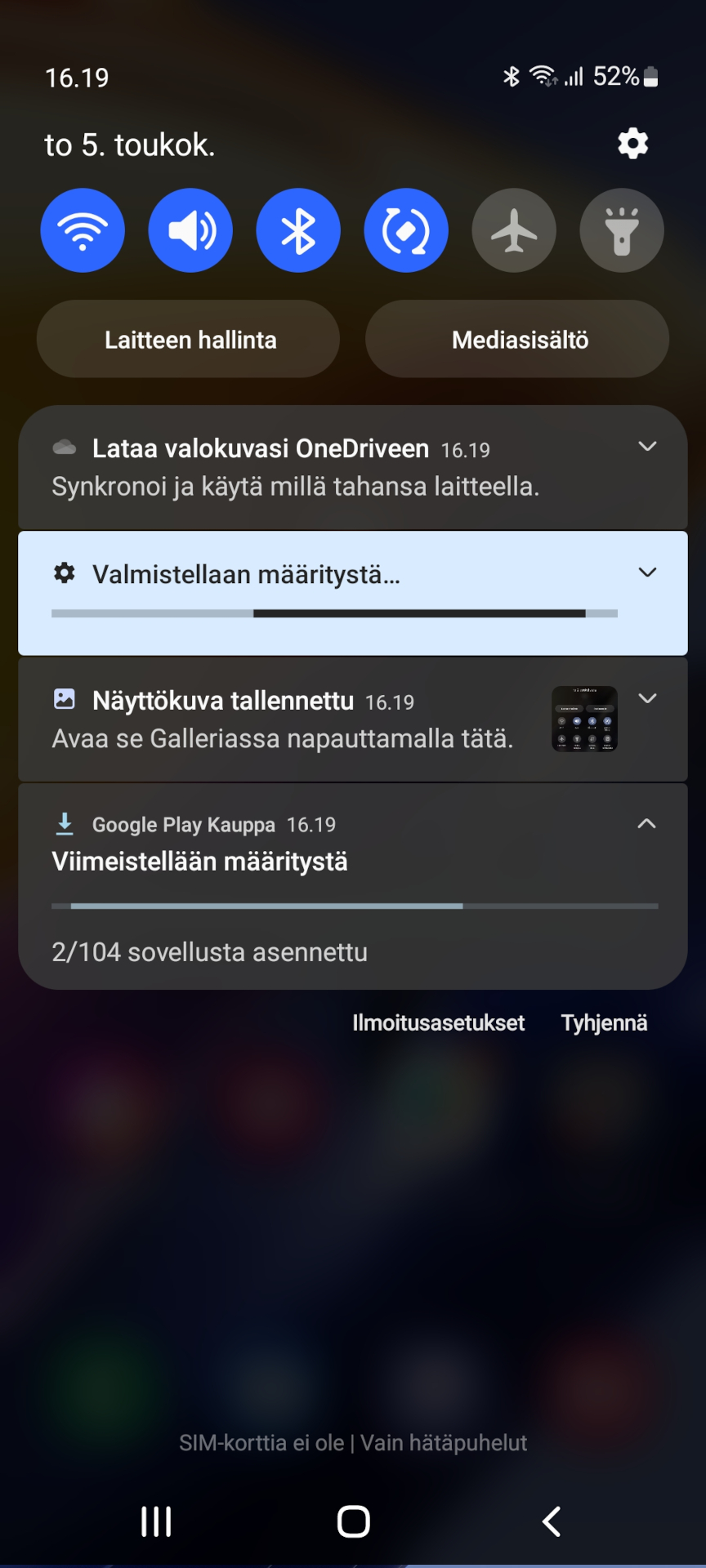This screenshot has height=1568, width=706.
Task: Enable airplane mode
Action: (x=514, y=230)
